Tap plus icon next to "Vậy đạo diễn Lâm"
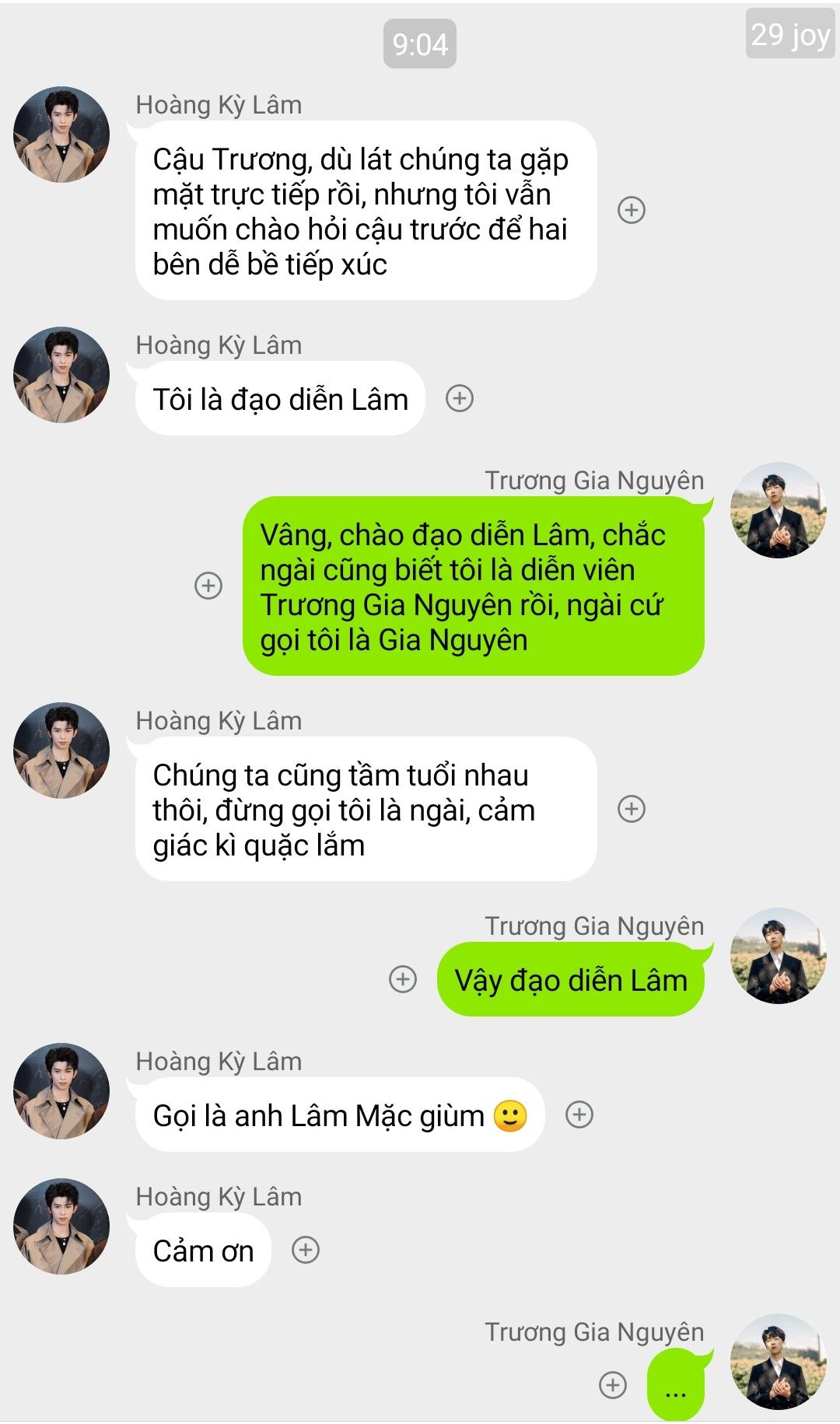 click(403, 978)
